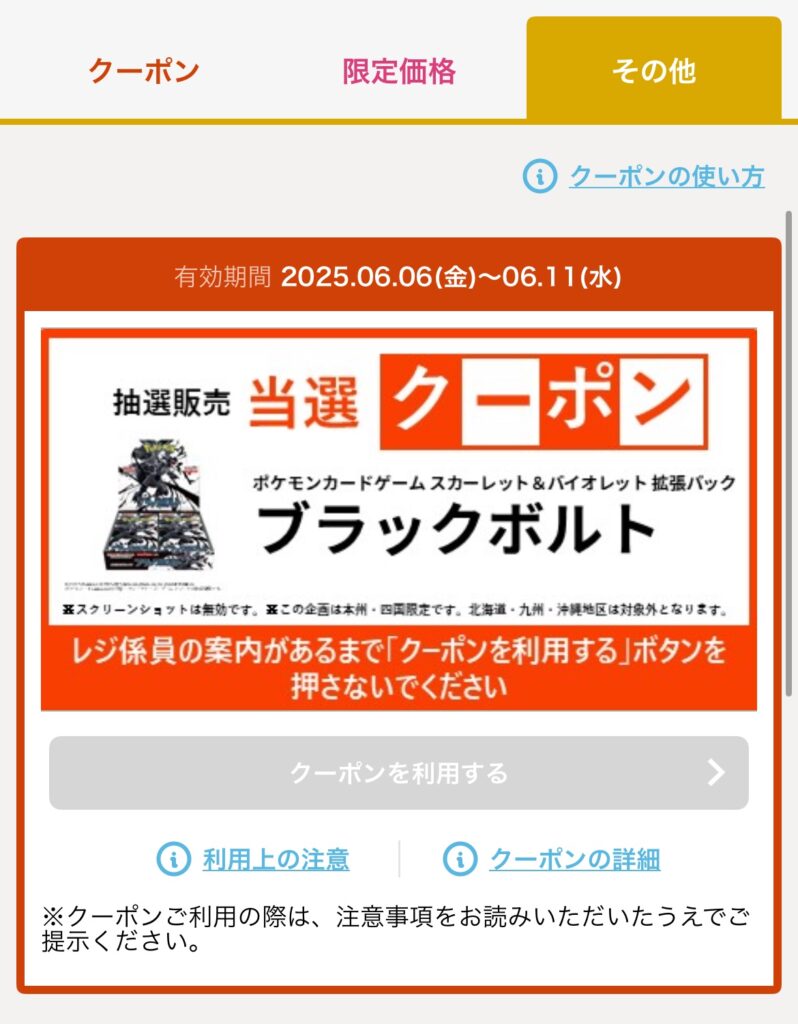
Task: Select the その他 tab
Action: [x=653, y=71]
